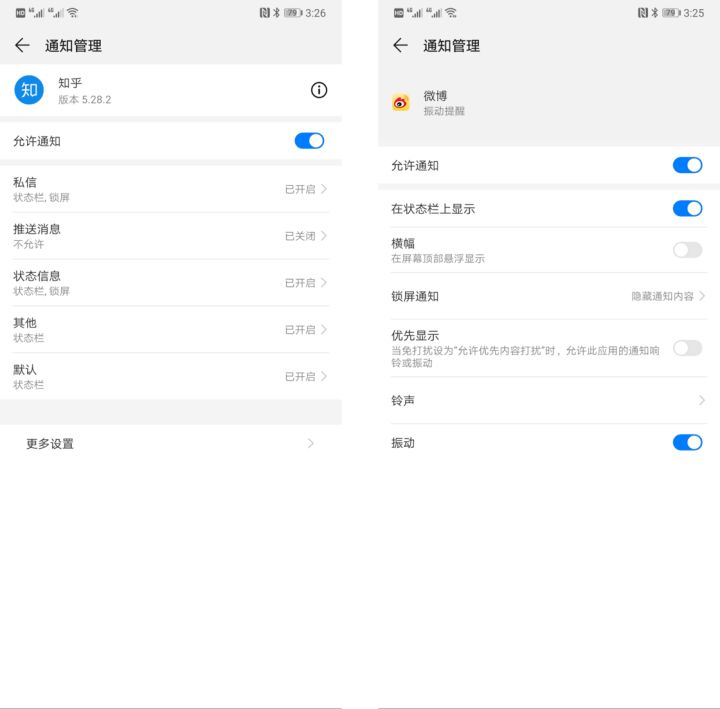The width and height of the screenshot is (720, 709).
Task: Toggle 允许通知 for 微博
Action: pyautogui.click(x=687, y=165)
